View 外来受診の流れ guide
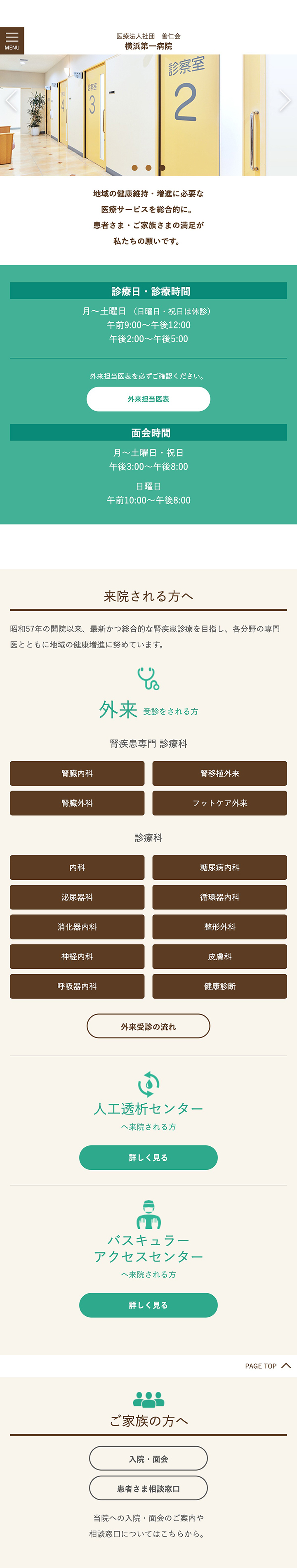The height and width of the screenshot is (1568, 297). coord(148,1026)
